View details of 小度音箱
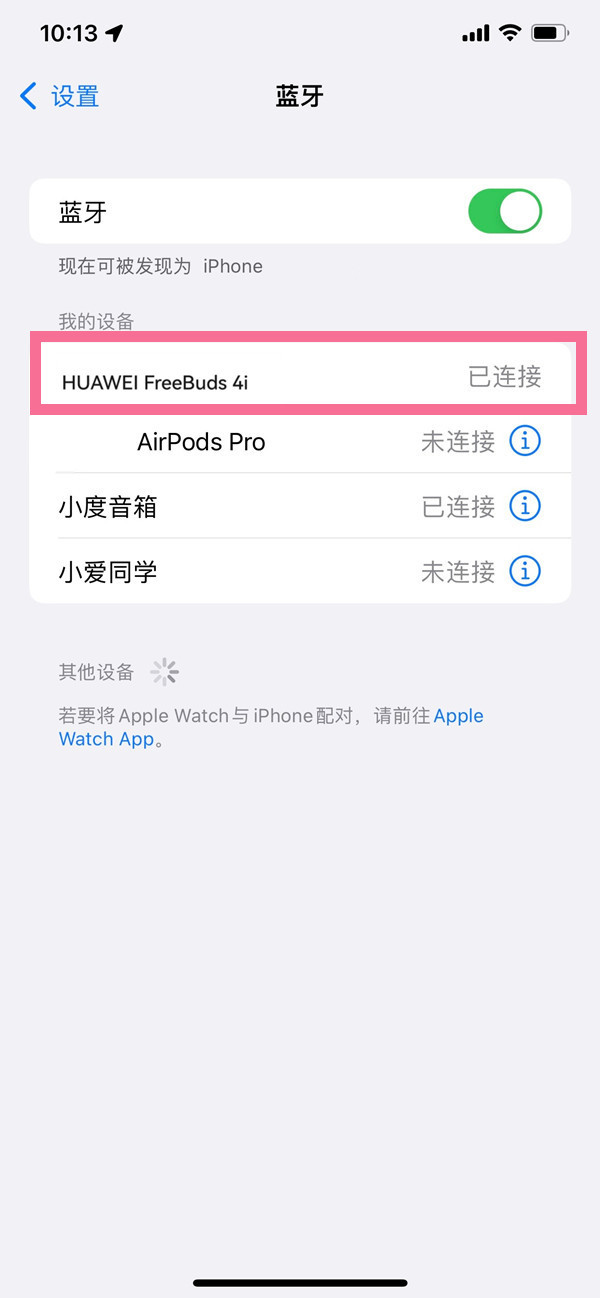Image resolution: width=600 pixels, height=1298 pixels. pyautogui.click(x=525, y=506)
